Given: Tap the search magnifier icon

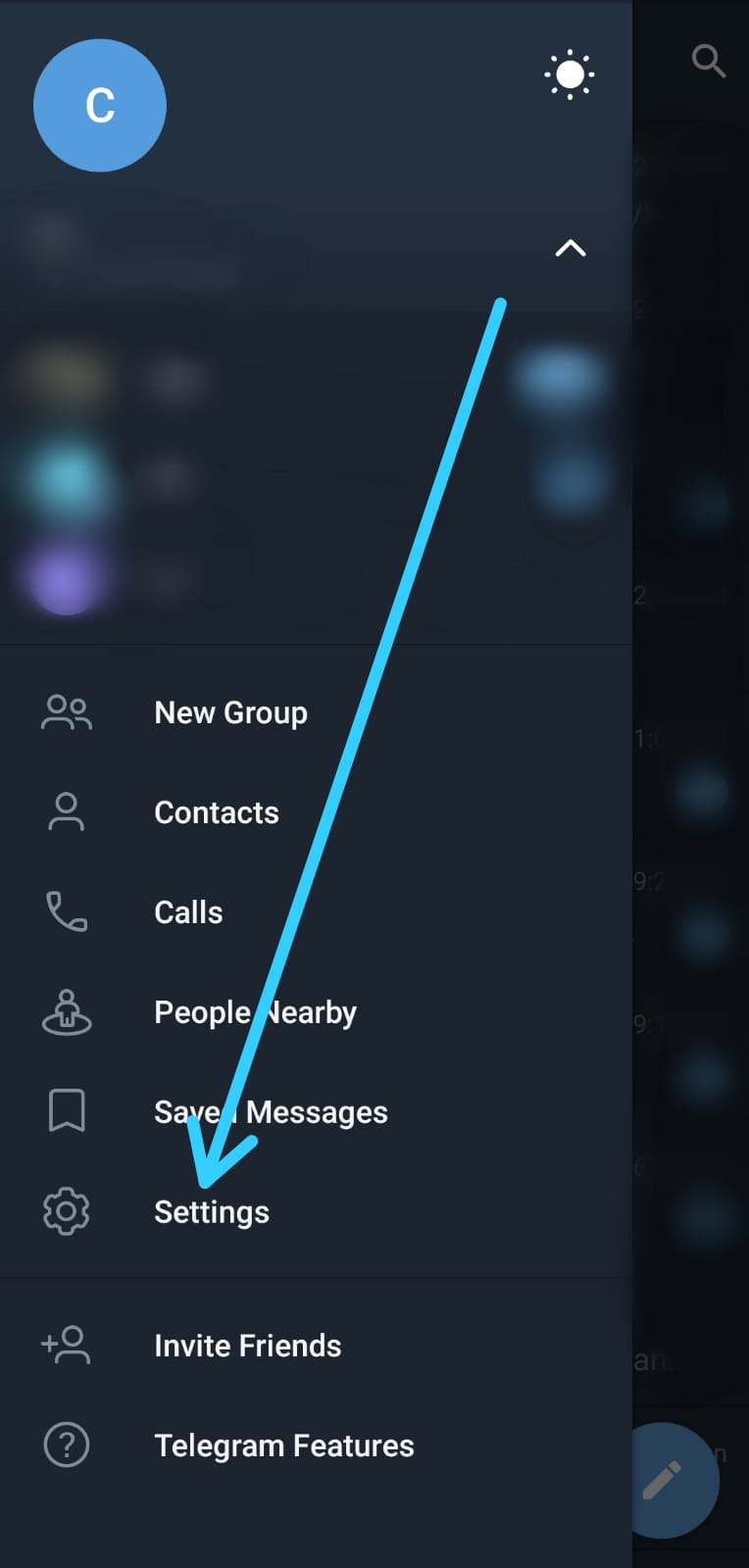Looking at the screenshot, I should coord(708,61).
